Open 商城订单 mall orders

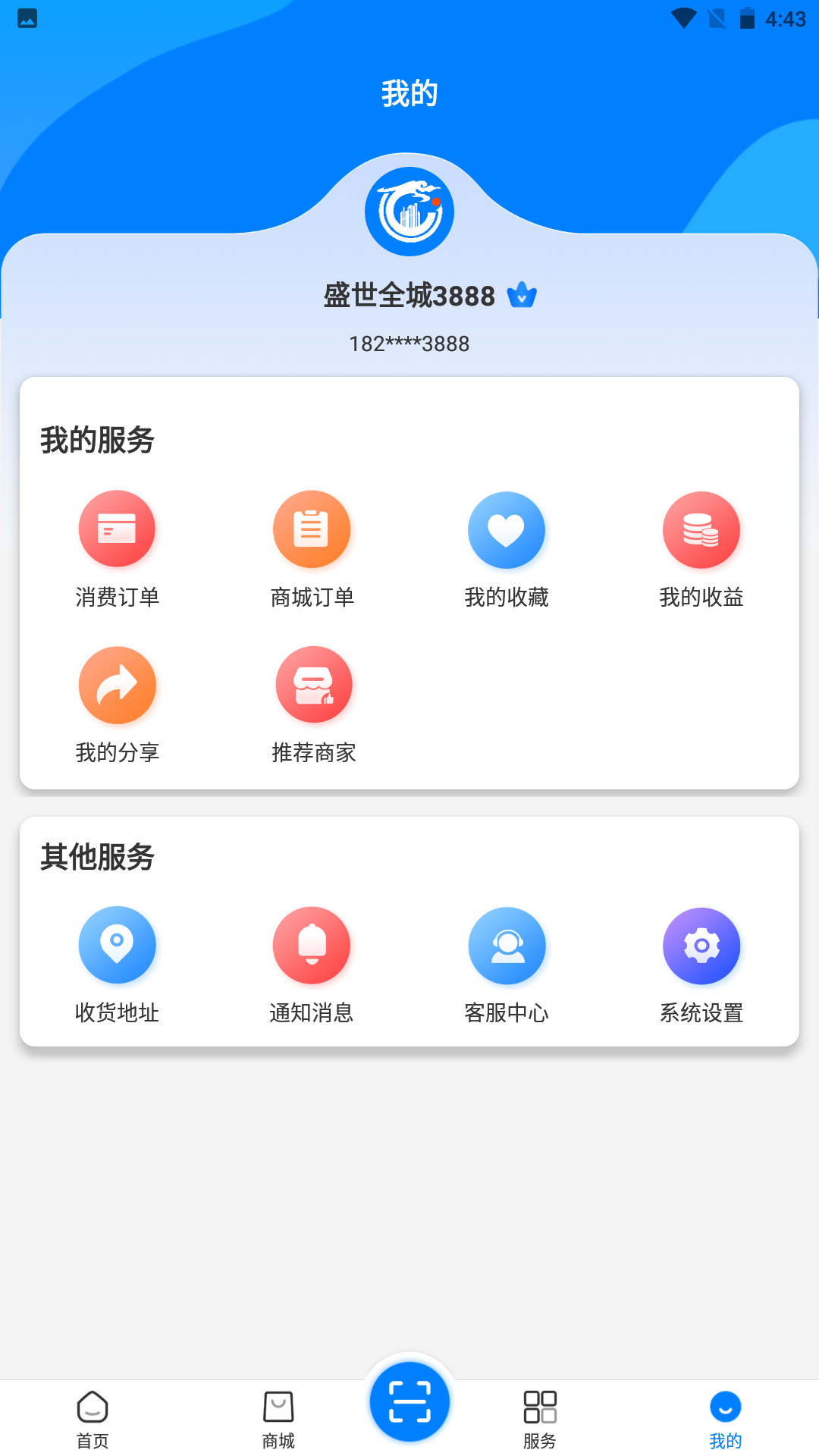tap(312, 529)
